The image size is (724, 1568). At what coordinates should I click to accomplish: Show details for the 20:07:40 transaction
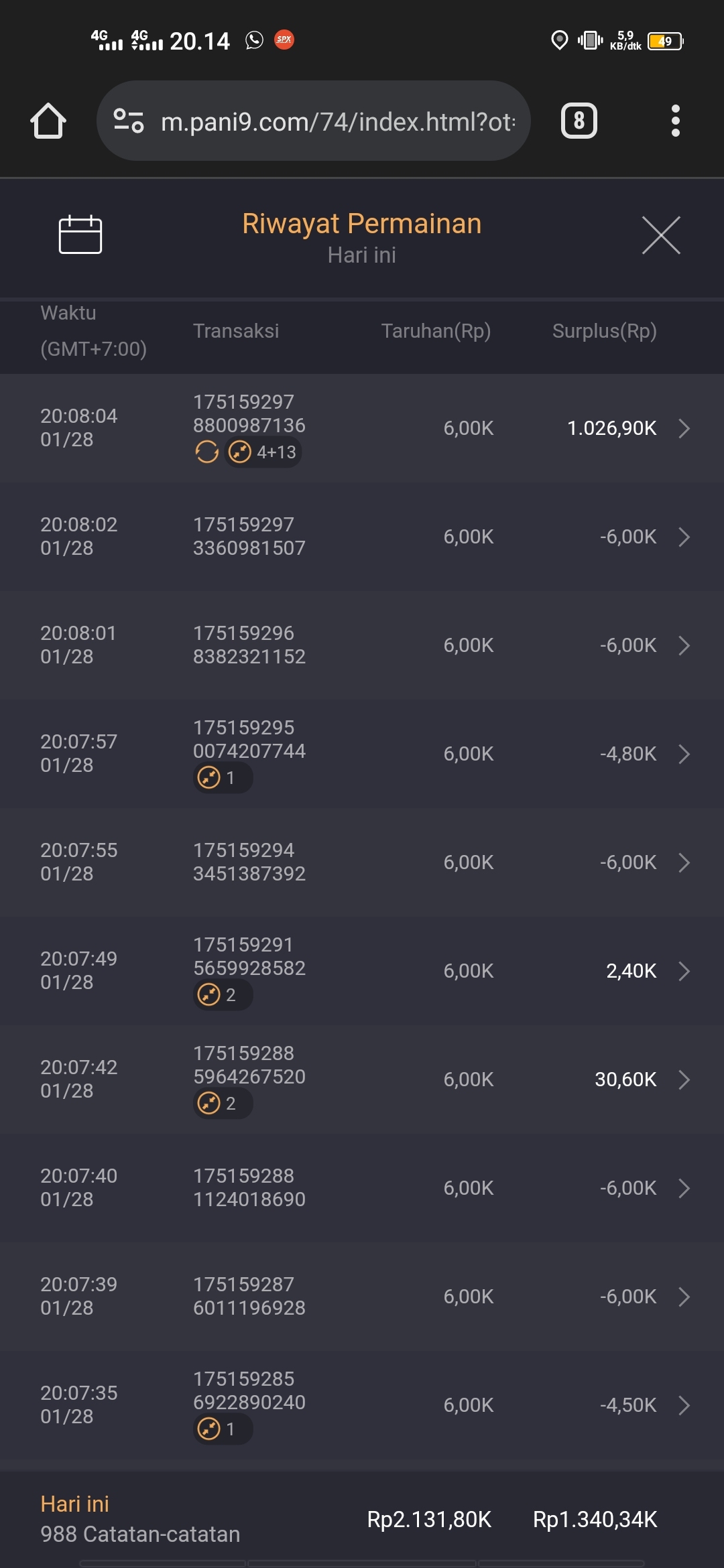pyautogui.click(x=683, y=1188)
